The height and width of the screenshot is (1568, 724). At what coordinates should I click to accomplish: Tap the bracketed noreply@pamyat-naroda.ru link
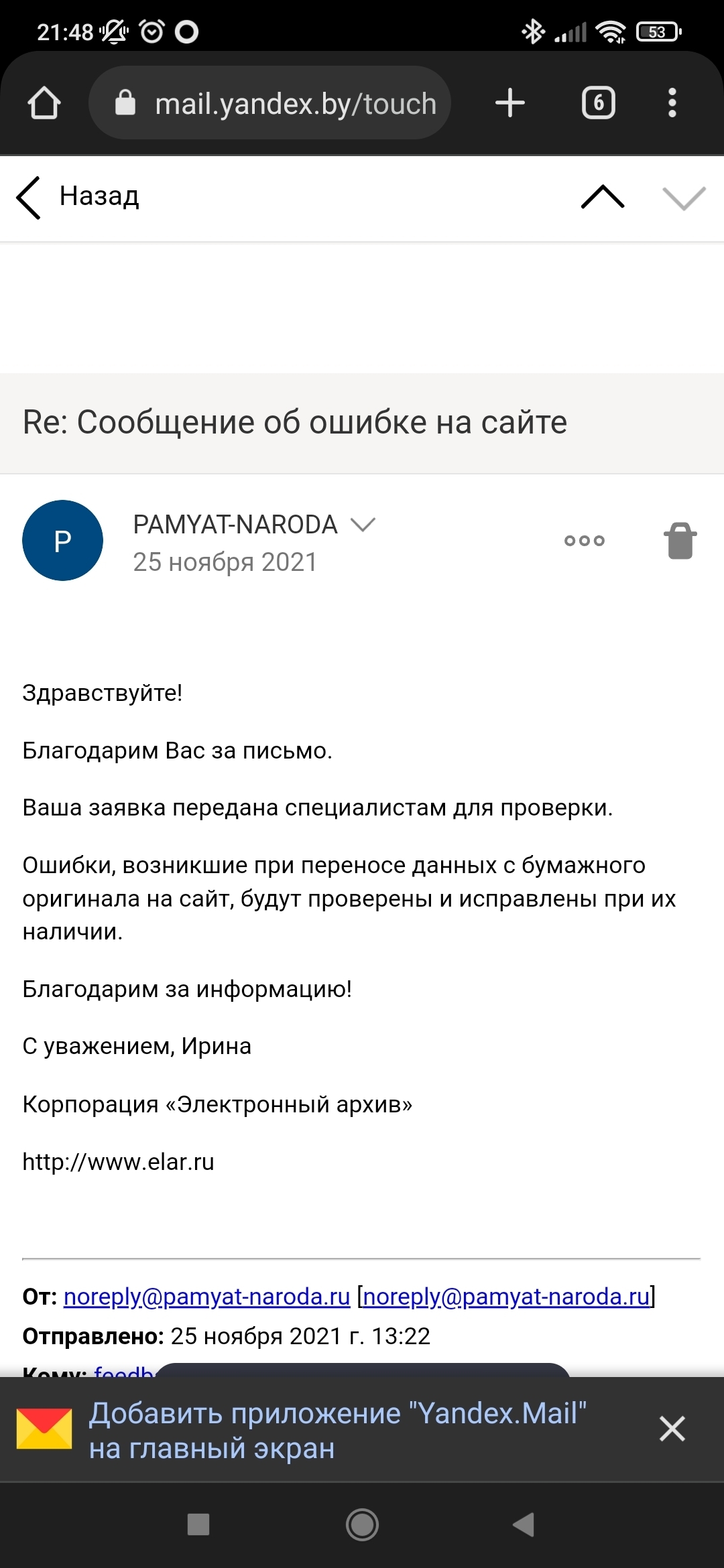(x=506, y=1297)
